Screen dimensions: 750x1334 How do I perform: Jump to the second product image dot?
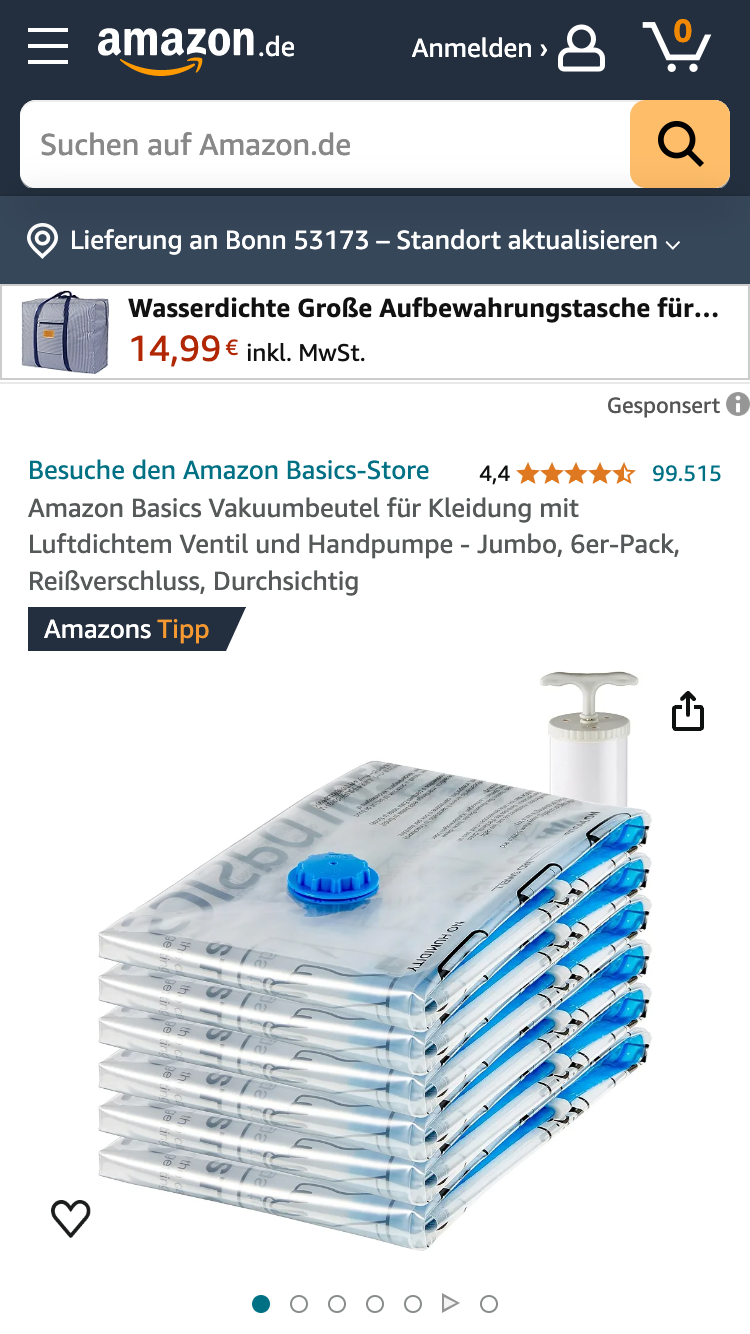299,1304
